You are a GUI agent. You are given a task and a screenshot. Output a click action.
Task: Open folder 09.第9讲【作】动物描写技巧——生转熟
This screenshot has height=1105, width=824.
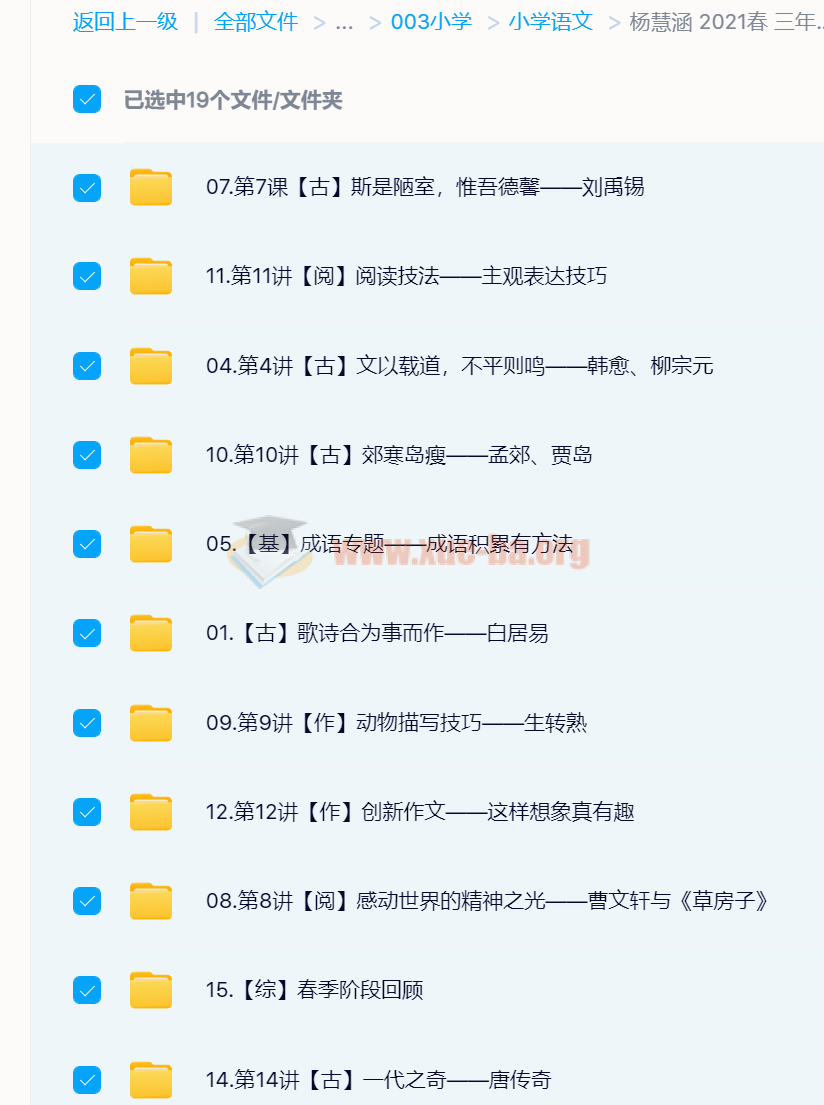coord(396,722)
